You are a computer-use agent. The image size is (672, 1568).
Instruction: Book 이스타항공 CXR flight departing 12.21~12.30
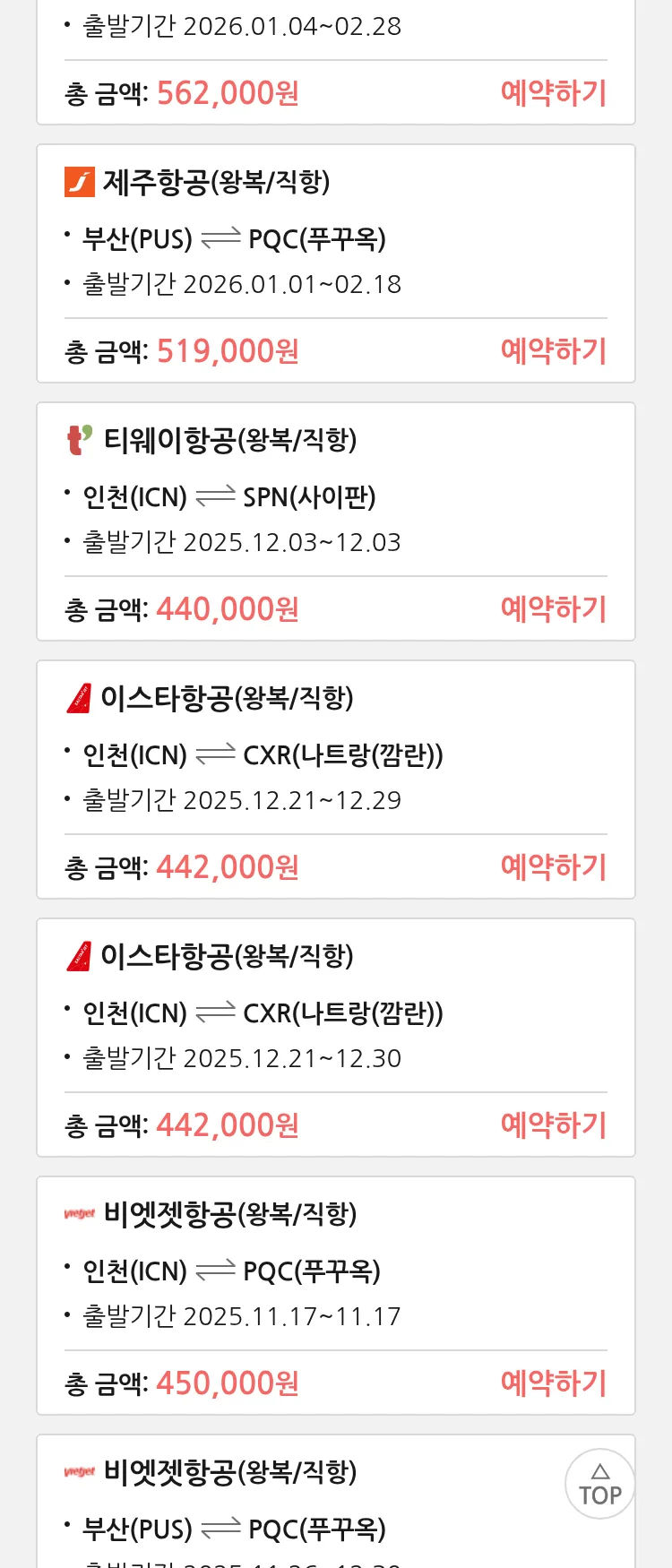pos(553,1125)
